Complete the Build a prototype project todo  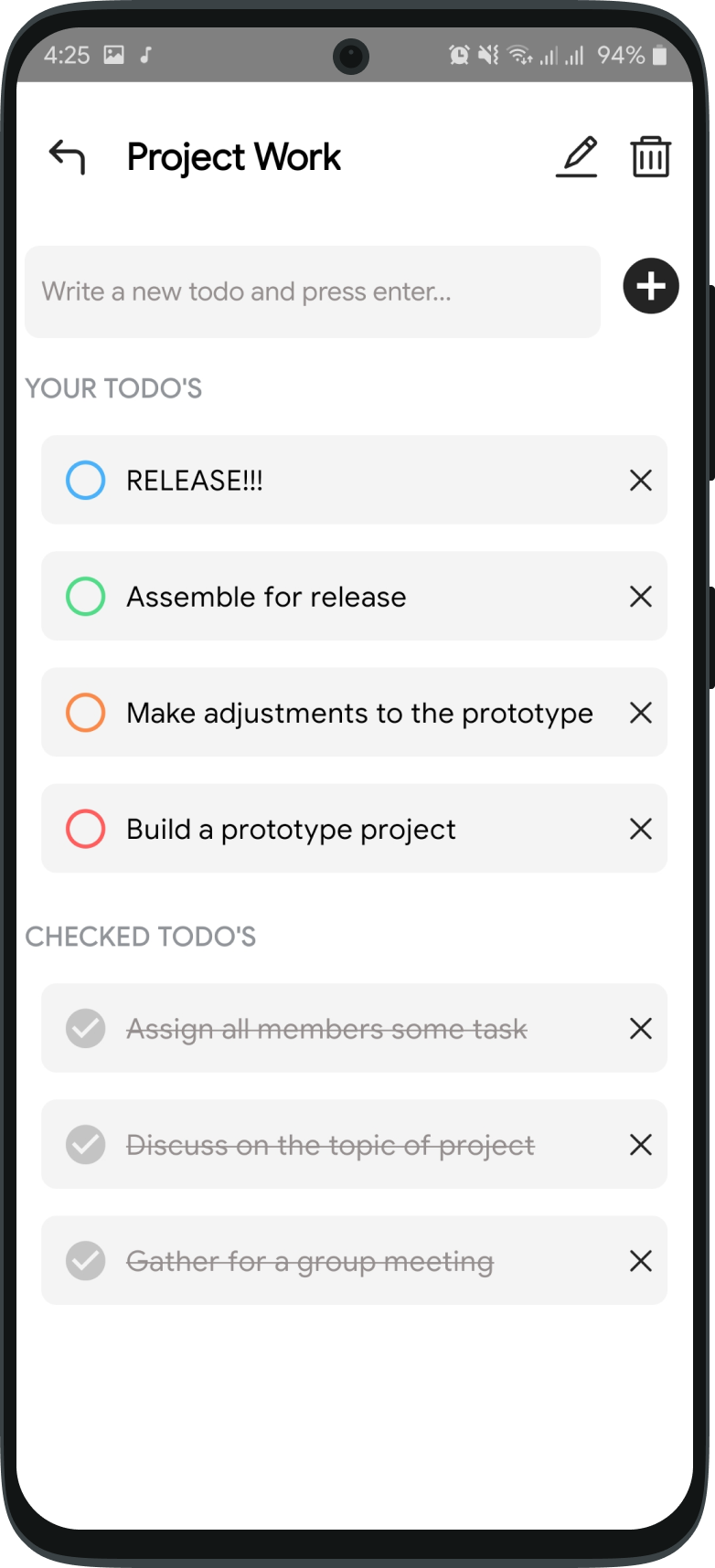click(86, 828)
